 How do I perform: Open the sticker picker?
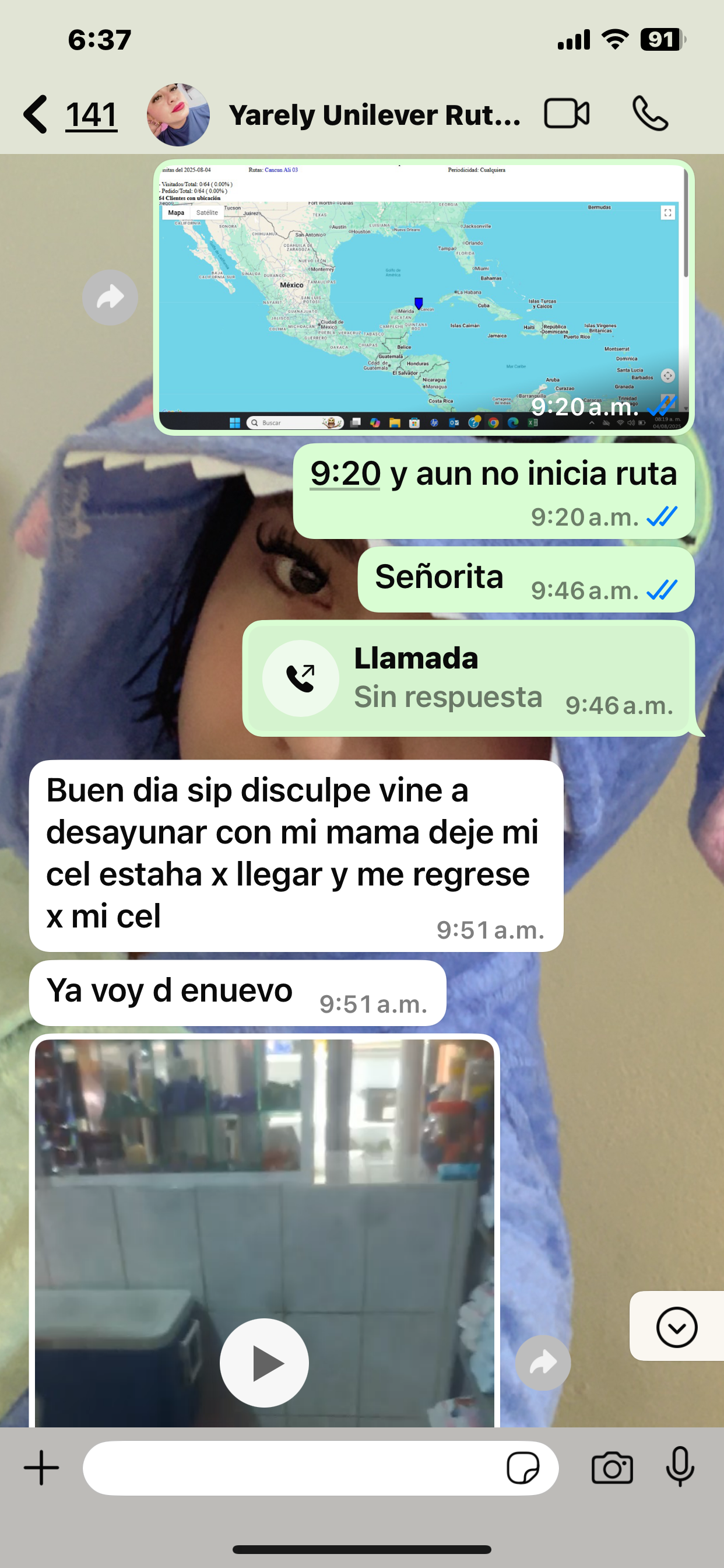(x=523, y=1468)
